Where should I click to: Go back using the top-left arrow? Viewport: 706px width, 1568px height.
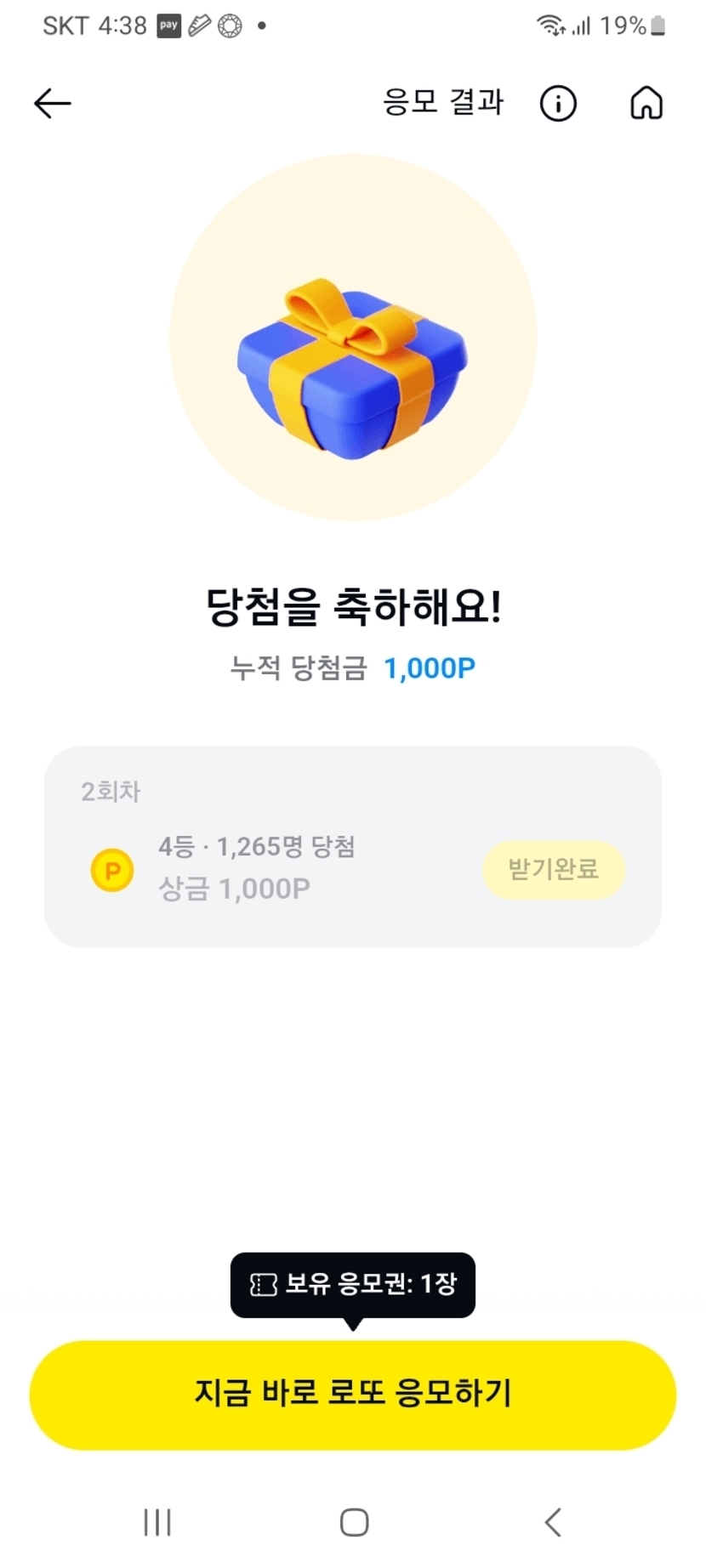[53, 104]
